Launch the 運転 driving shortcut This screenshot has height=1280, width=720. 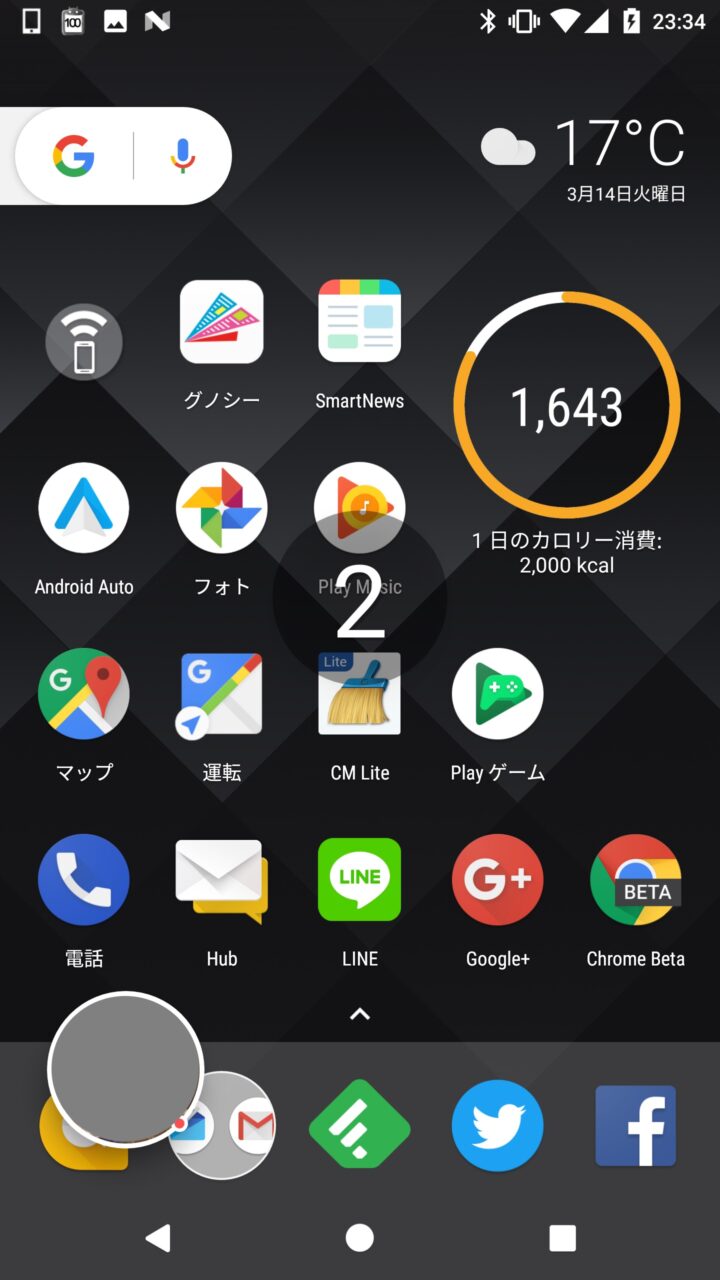coord(221,694)
